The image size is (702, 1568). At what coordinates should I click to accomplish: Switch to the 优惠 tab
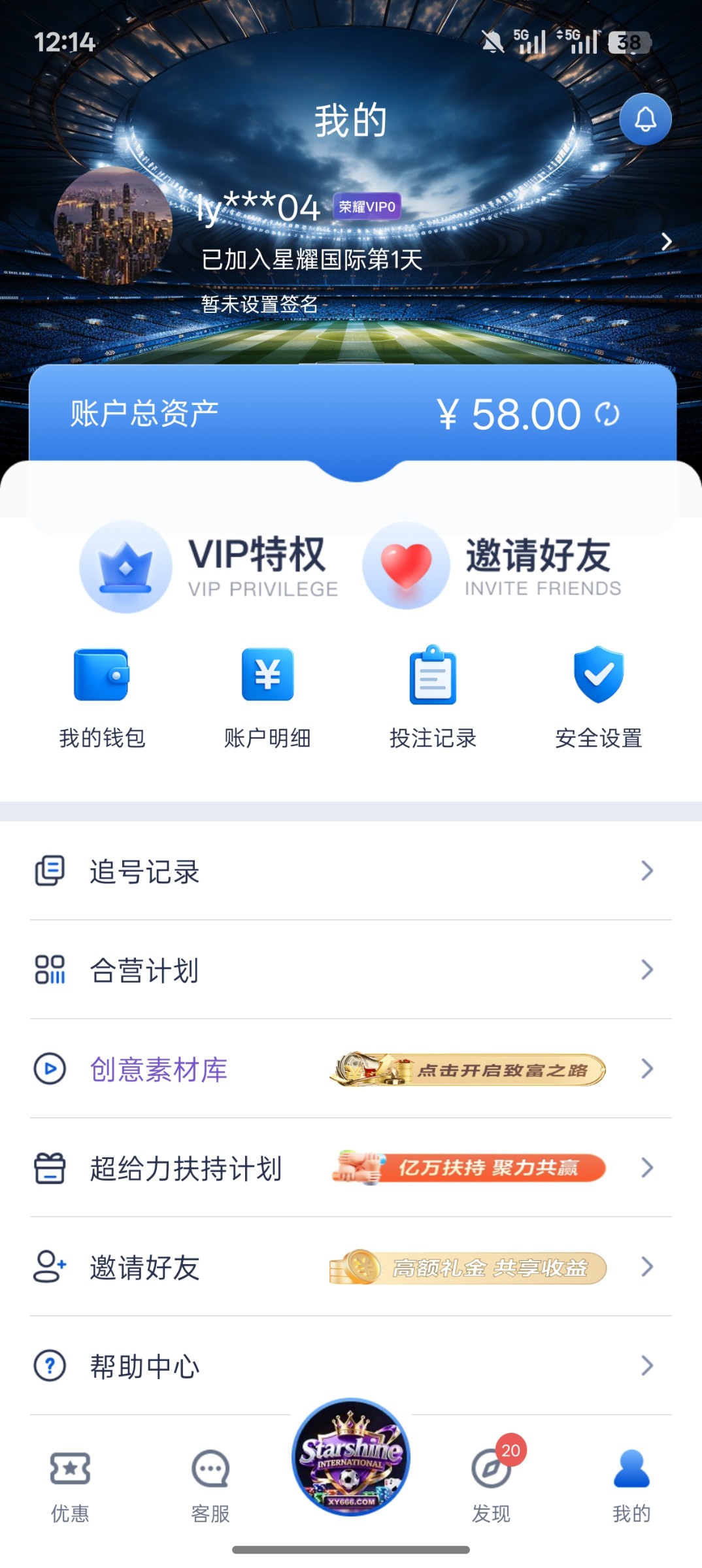[70, 1484]
